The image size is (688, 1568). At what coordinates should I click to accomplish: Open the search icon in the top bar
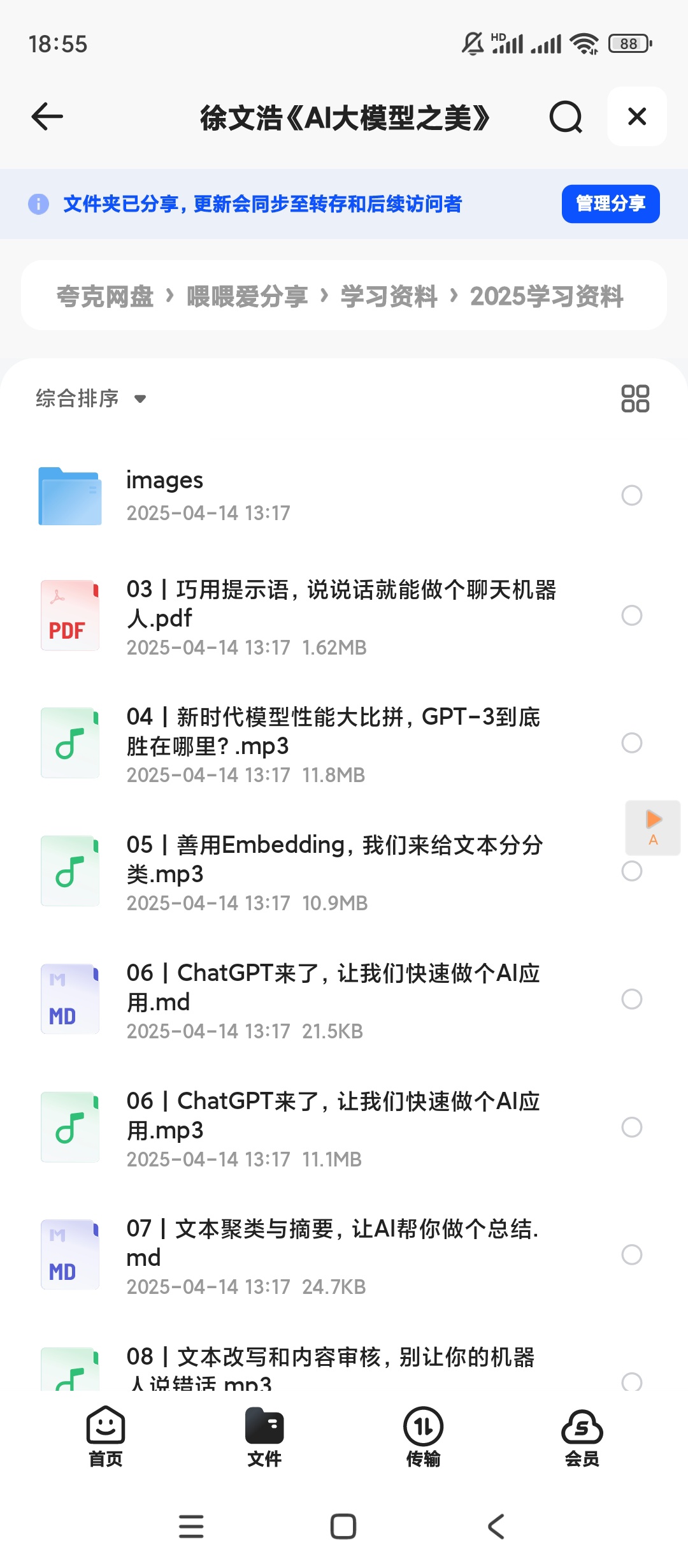click(564, 117)
